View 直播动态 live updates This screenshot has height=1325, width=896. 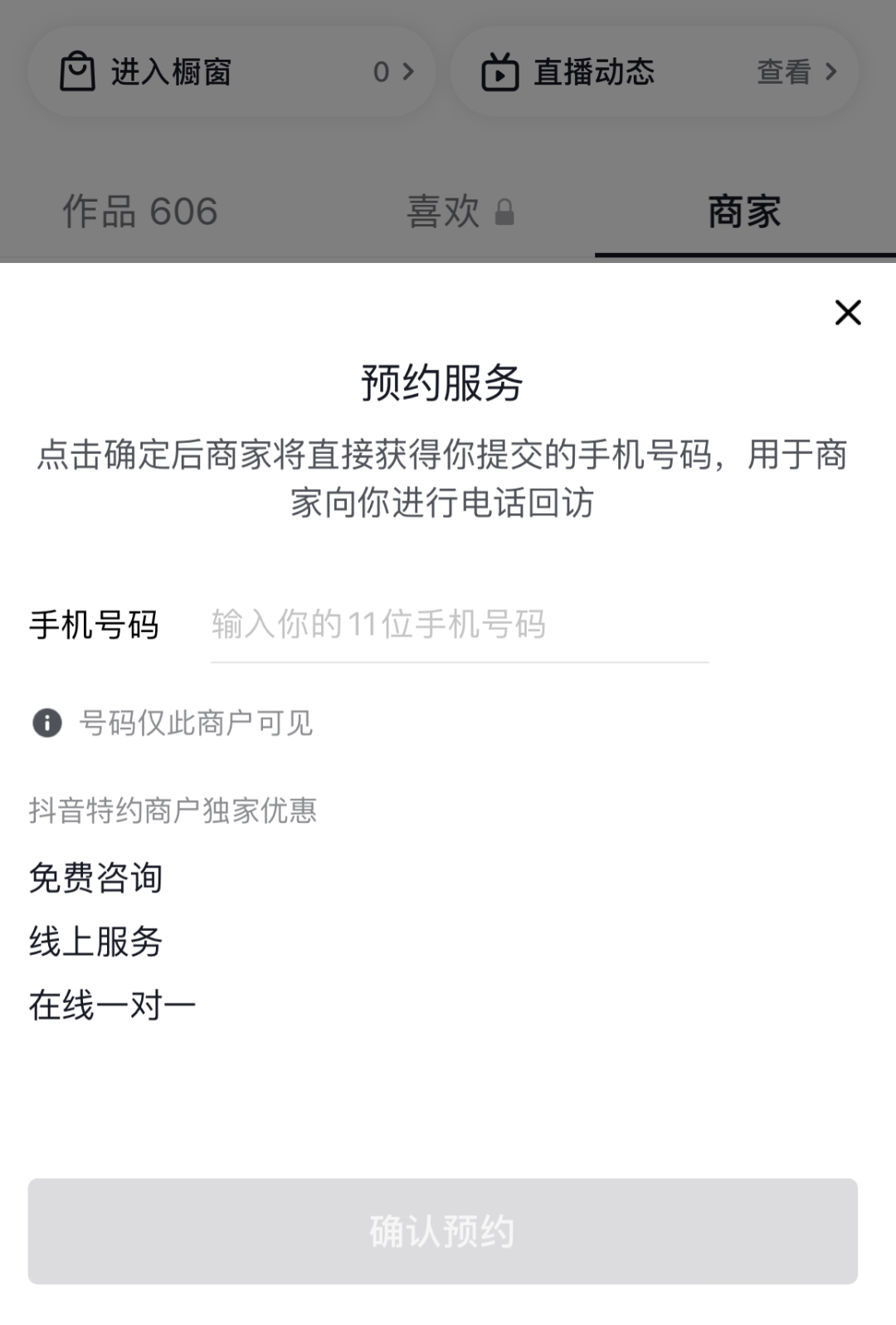(x=654, y=71)
